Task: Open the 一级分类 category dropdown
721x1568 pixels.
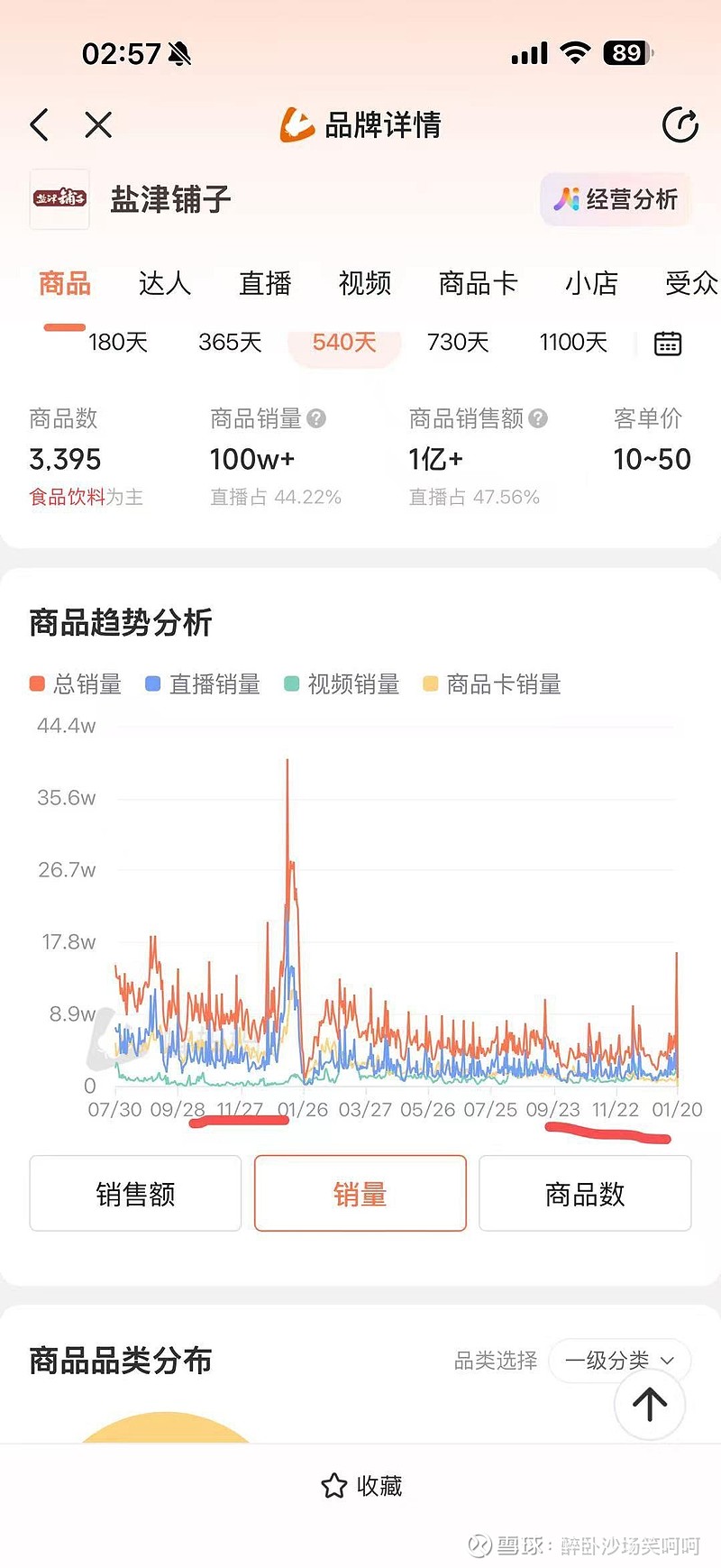Action: click(x=619, y=1361)
